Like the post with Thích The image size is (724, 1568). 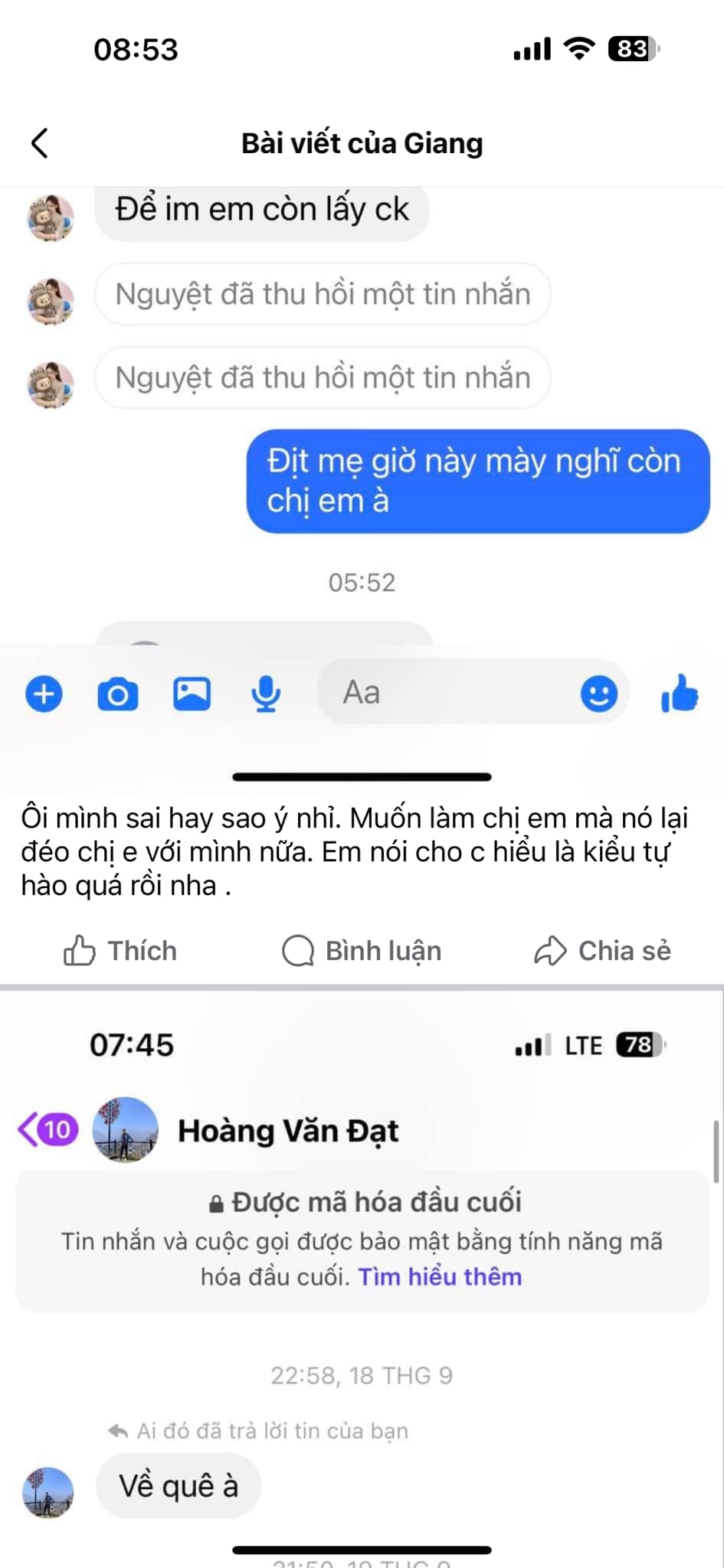(120, 951)
